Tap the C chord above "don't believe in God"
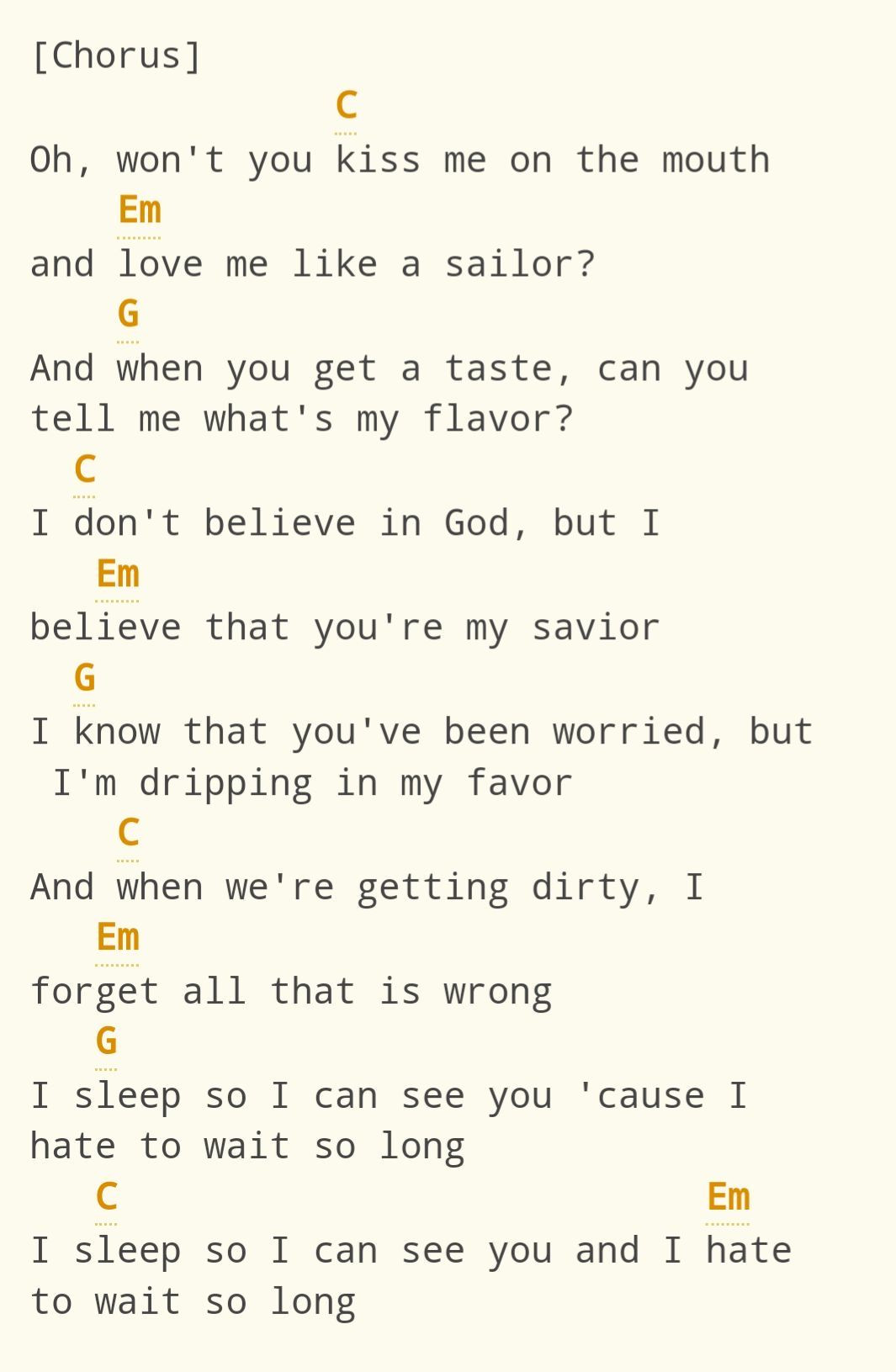The width and height of the screenshot is (896, 1372). [x=84, y=470]
